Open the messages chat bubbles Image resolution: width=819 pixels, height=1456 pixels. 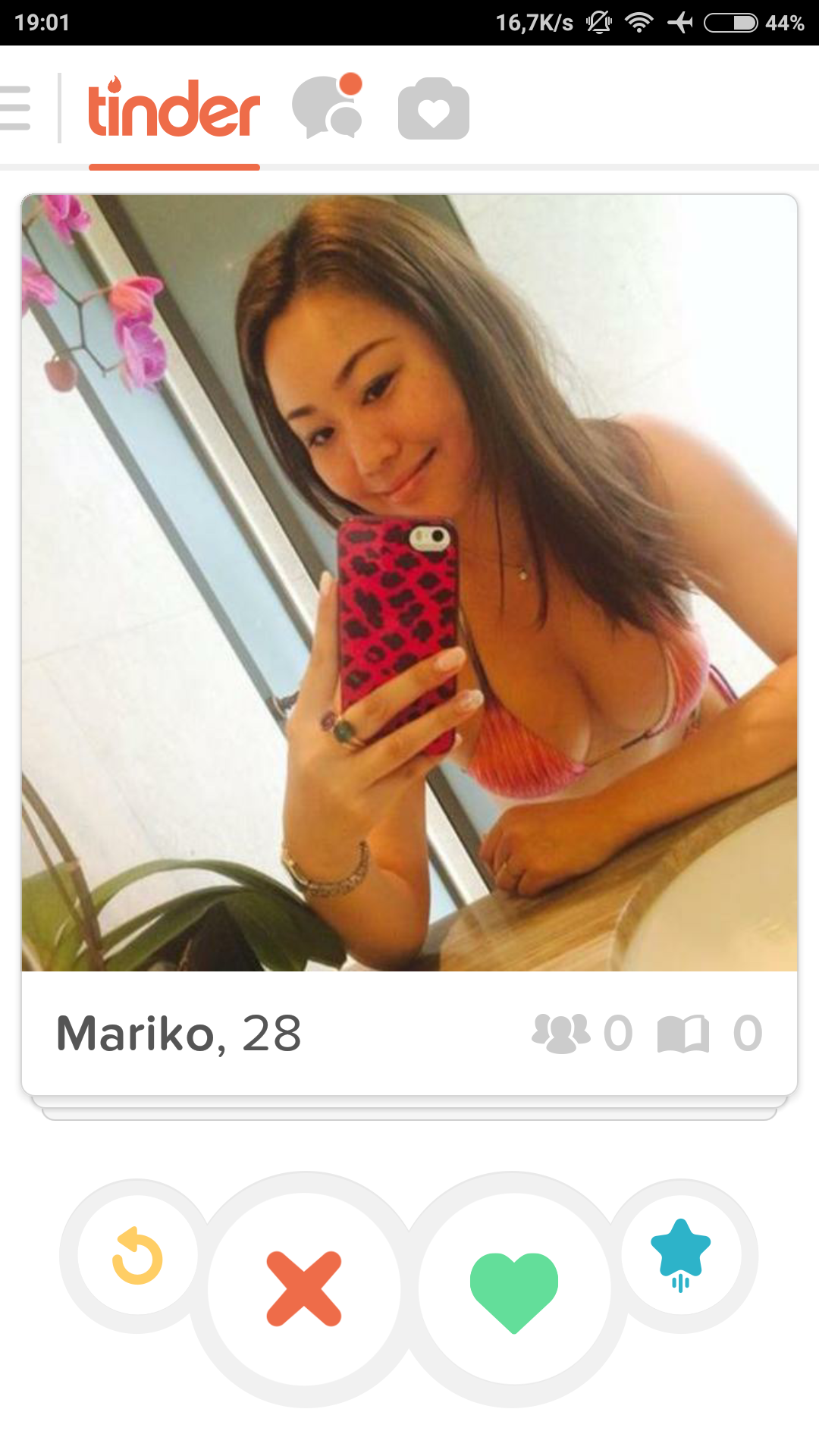coord(328,108)
